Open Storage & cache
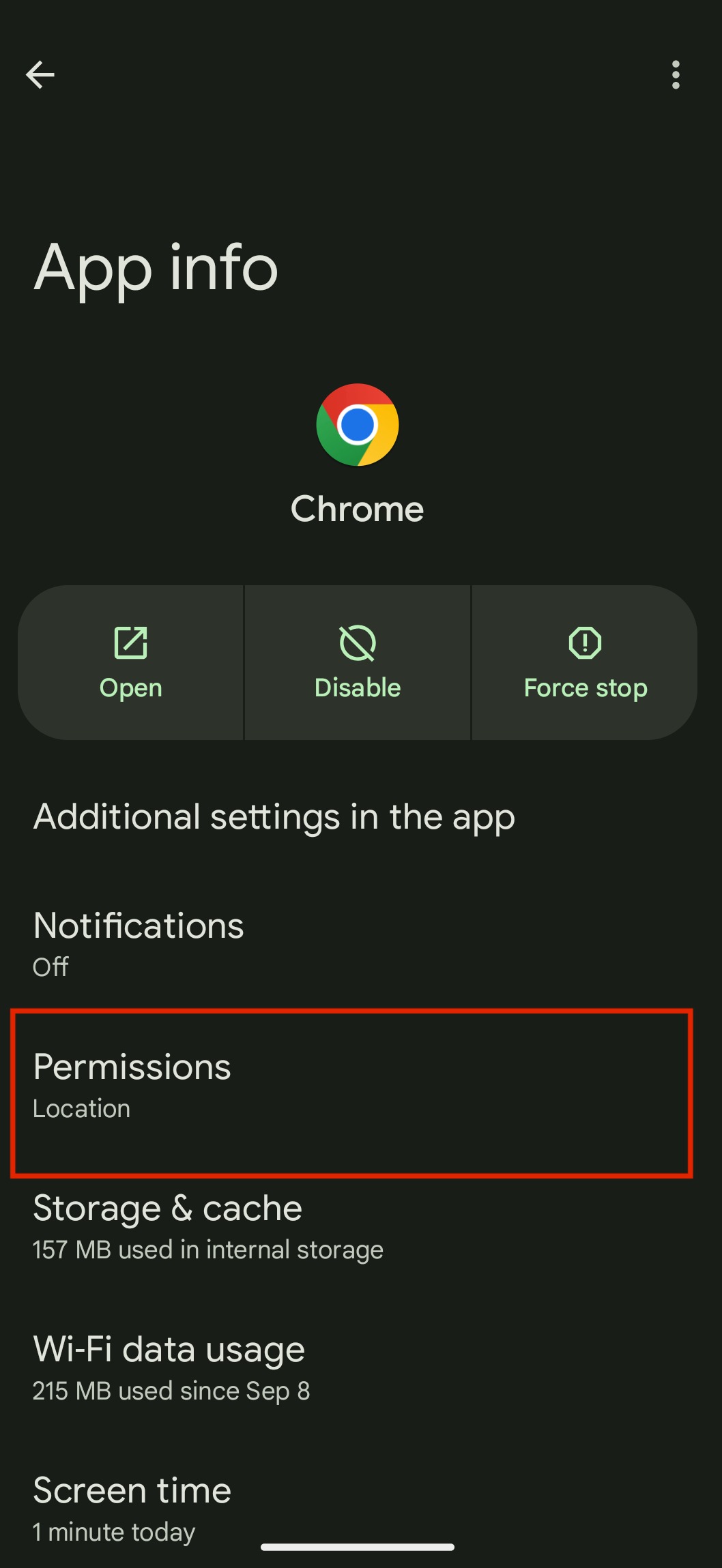The height and width of the screenshot is (1568, 722). pyautogui.click(x=361, y=1228)
